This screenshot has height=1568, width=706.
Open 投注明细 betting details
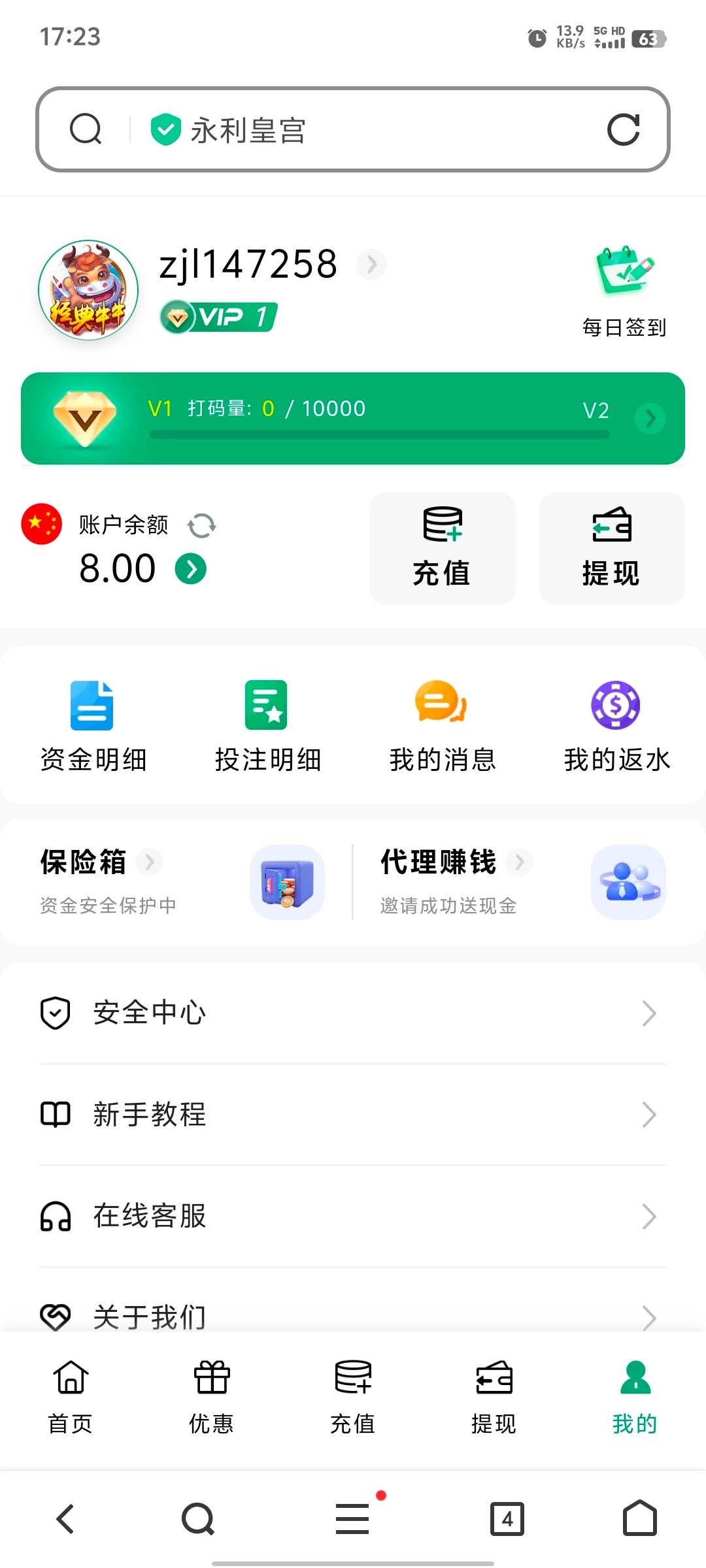click(x=267, y=725)
